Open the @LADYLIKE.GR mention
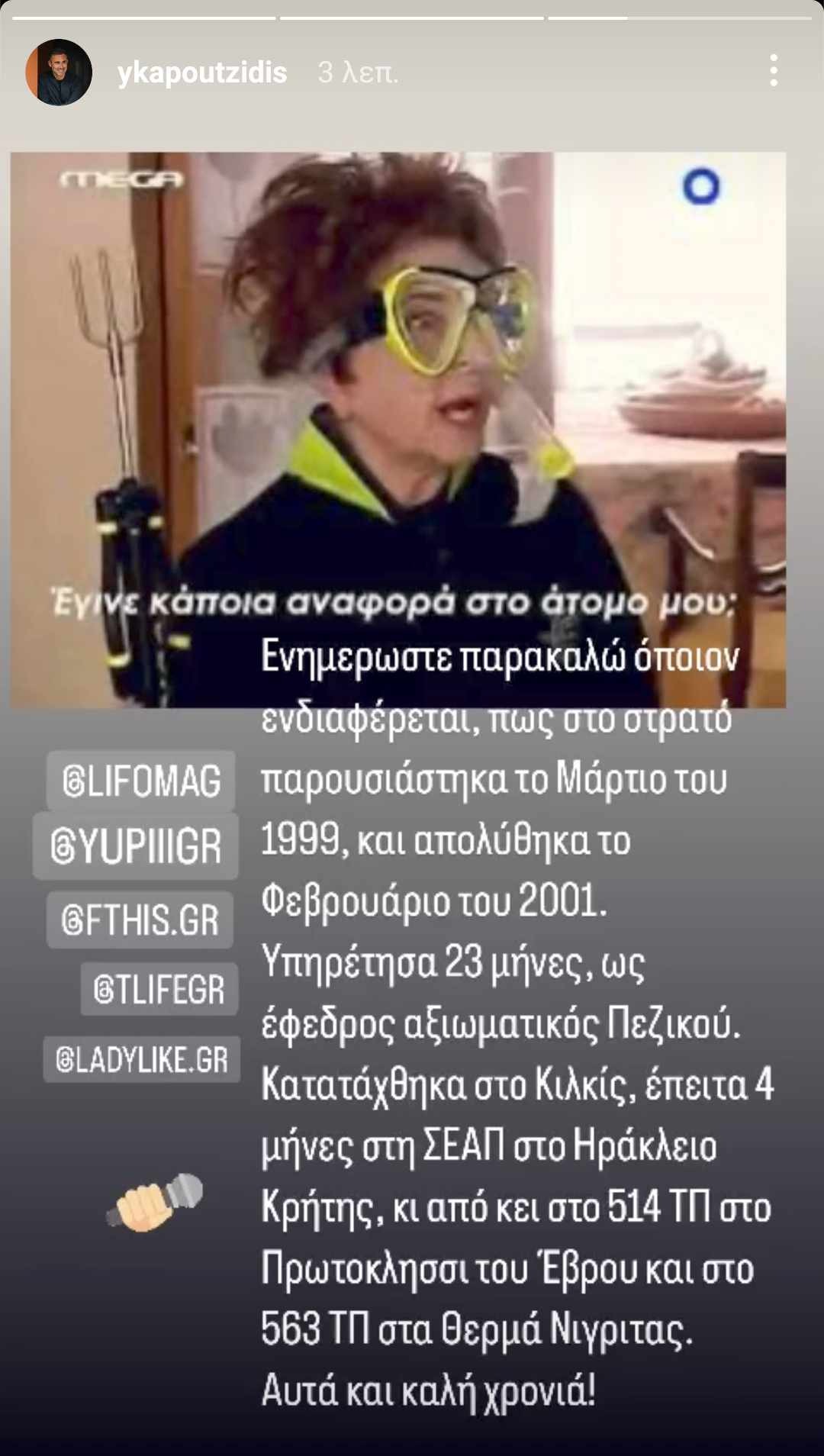Viewport: 824px width, 1456px height. pos(142,1059)
